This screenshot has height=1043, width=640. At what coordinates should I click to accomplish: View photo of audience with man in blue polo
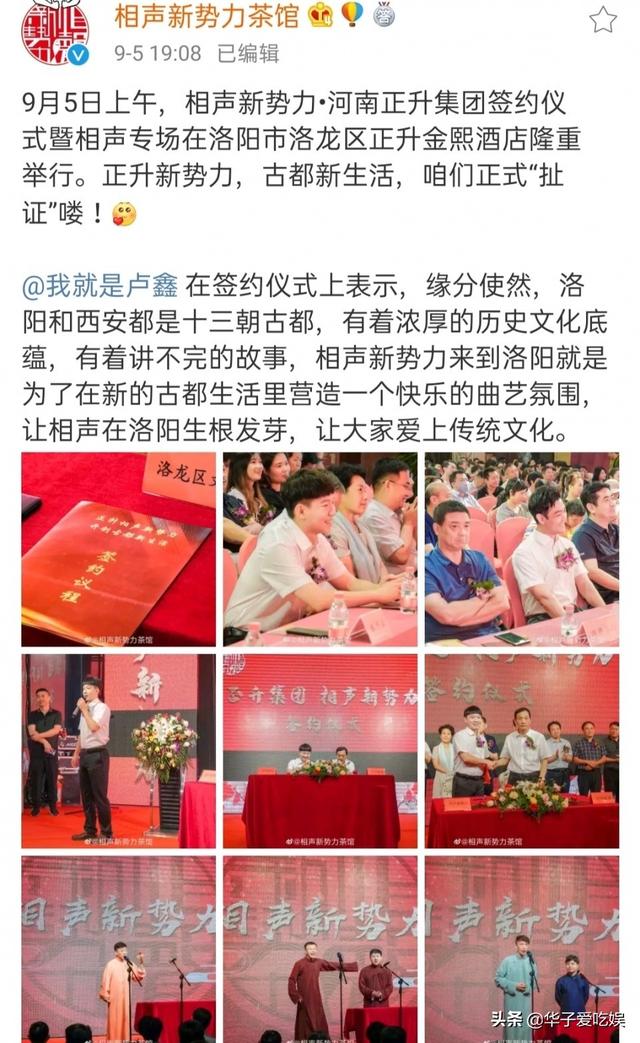[521, 549]
